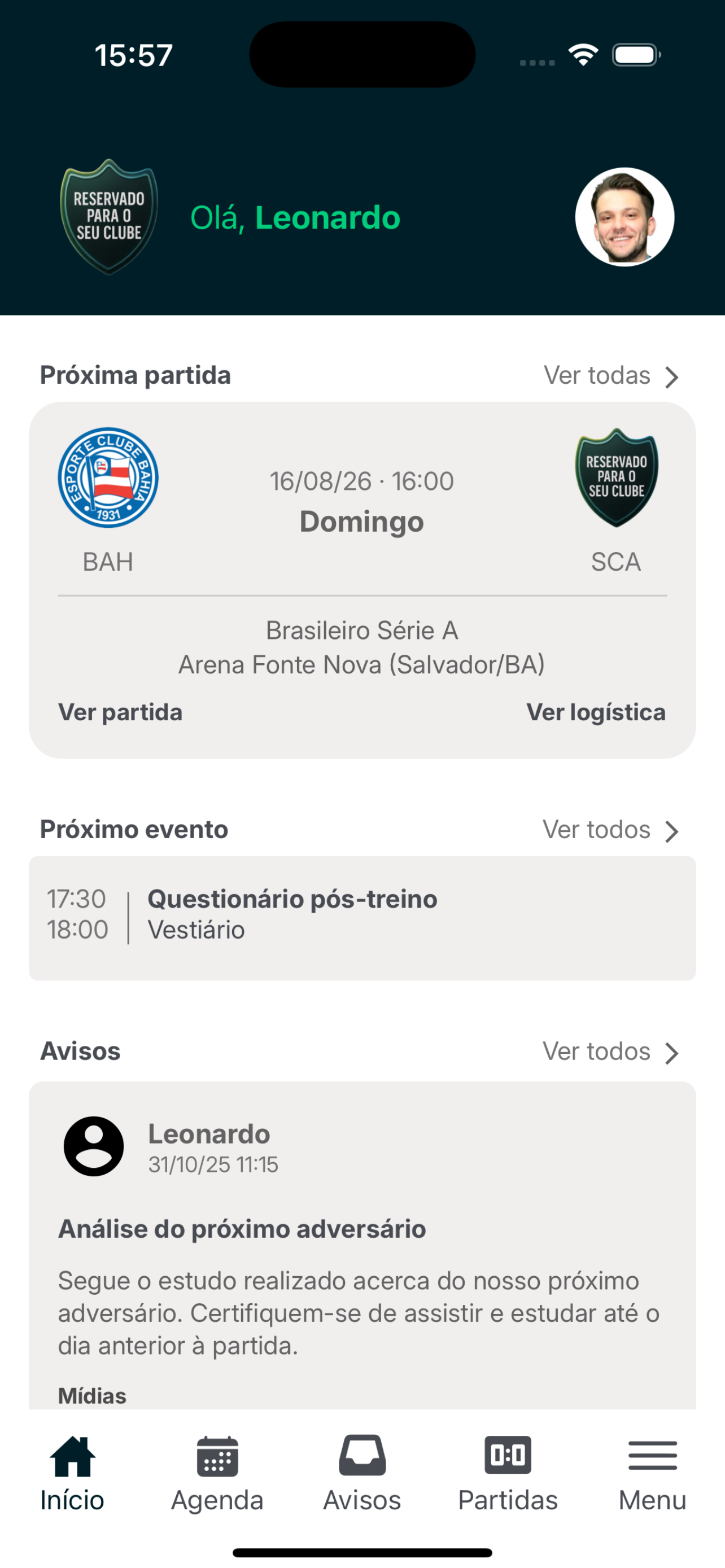Open Ver logística for the match
The width and height of the screenshot is (725, 1568).
tap(596, 712)
